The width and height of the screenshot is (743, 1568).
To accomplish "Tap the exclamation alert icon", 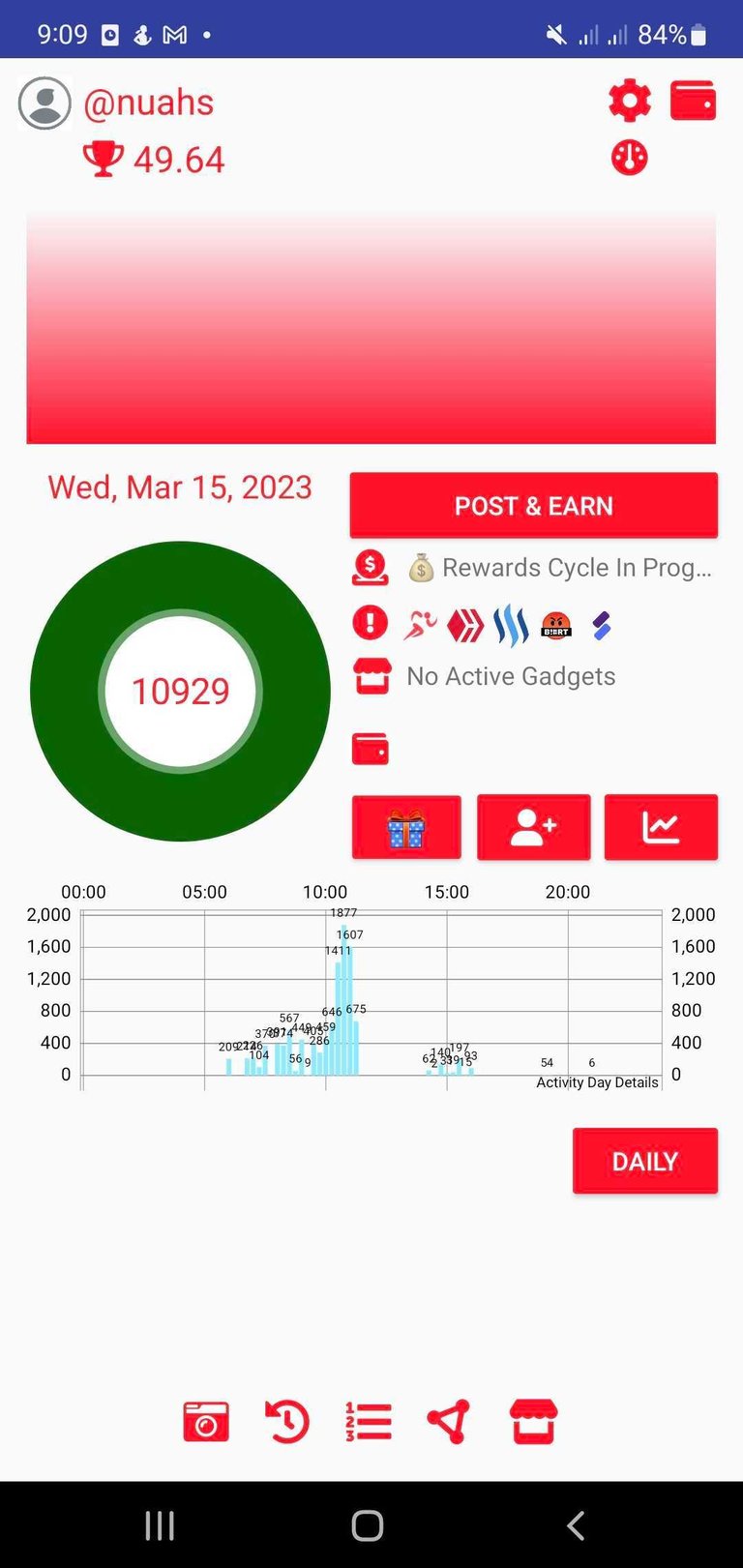I will [x=371, y=623].
